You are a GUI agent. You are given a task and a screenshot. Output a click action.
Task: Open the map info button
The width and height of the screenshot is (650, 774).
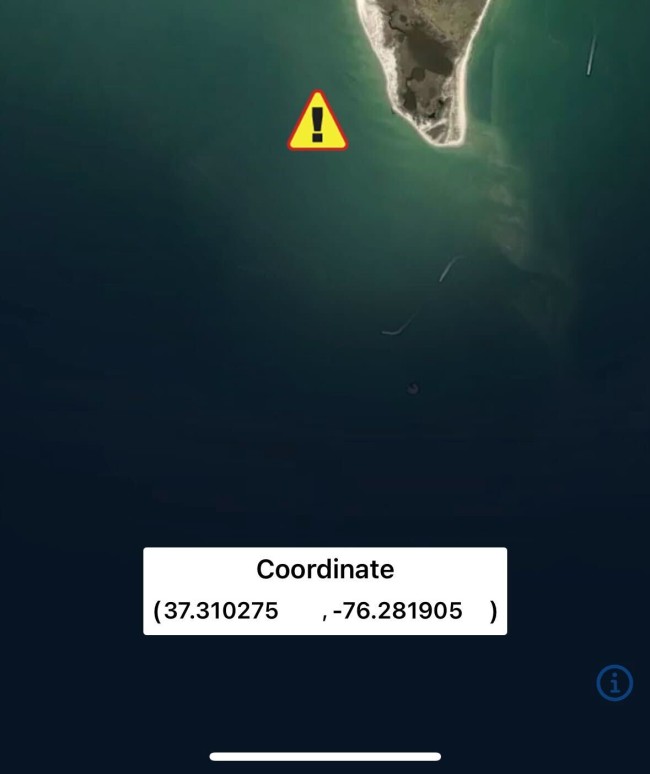point(614,683)
